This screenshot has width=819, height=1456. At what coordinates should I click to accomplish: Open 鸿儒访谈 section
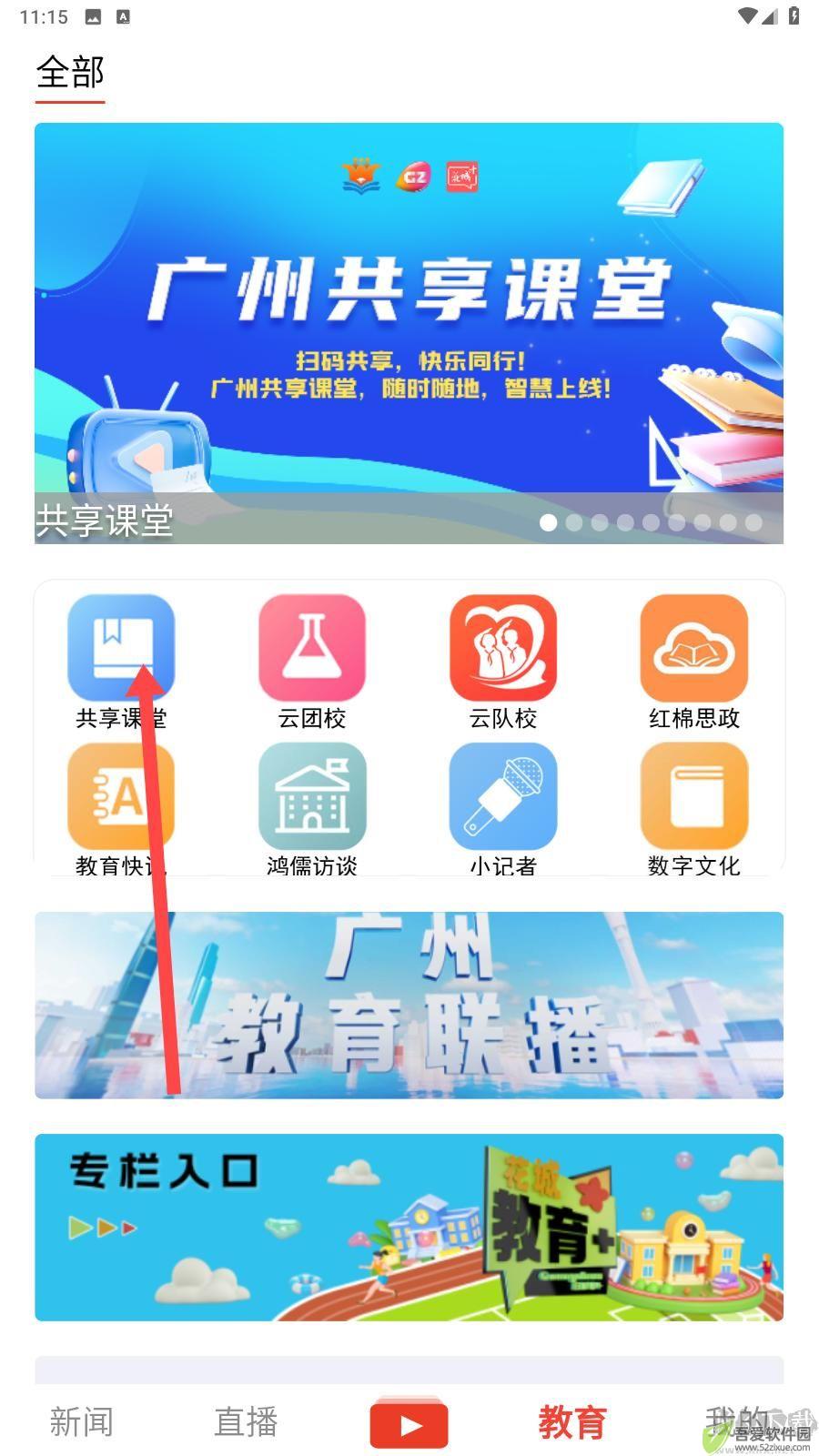[x=311, y=796]
